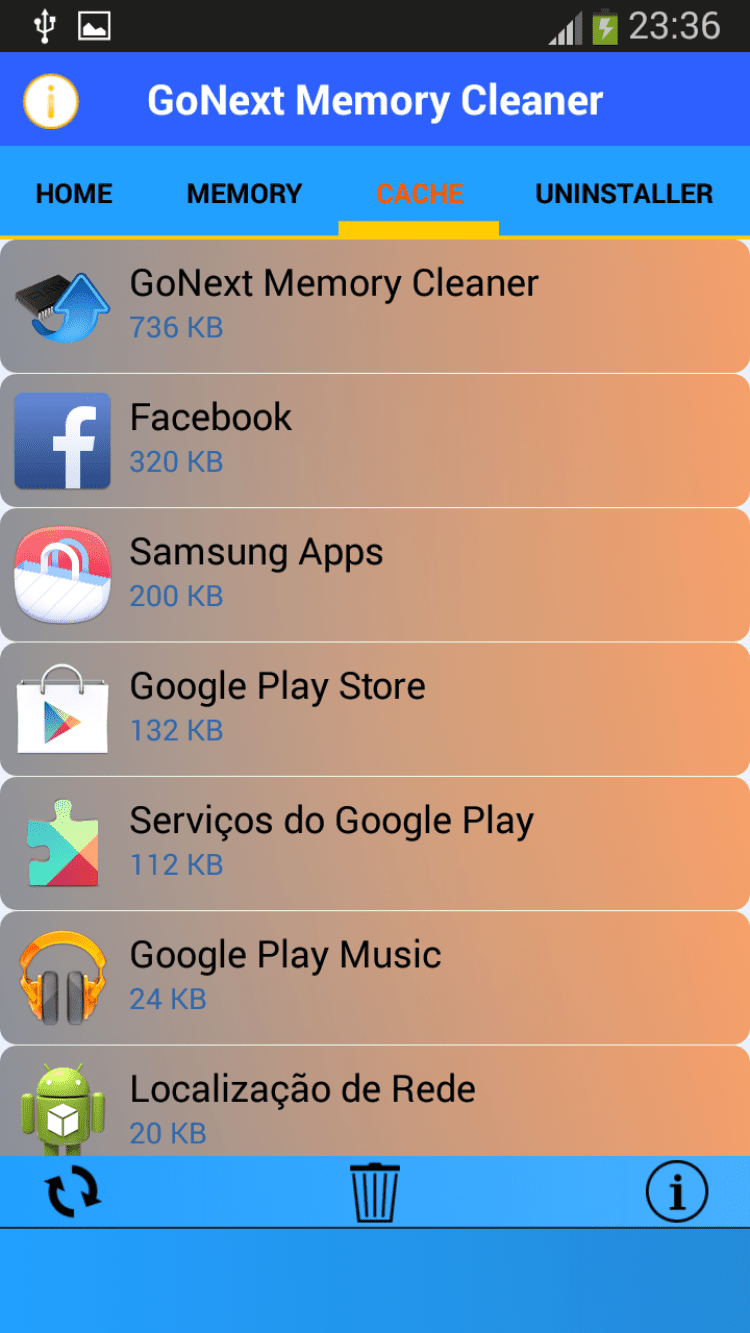Go to the UNINSTALLER tab

pyautogui.click(x=624, y=193)
